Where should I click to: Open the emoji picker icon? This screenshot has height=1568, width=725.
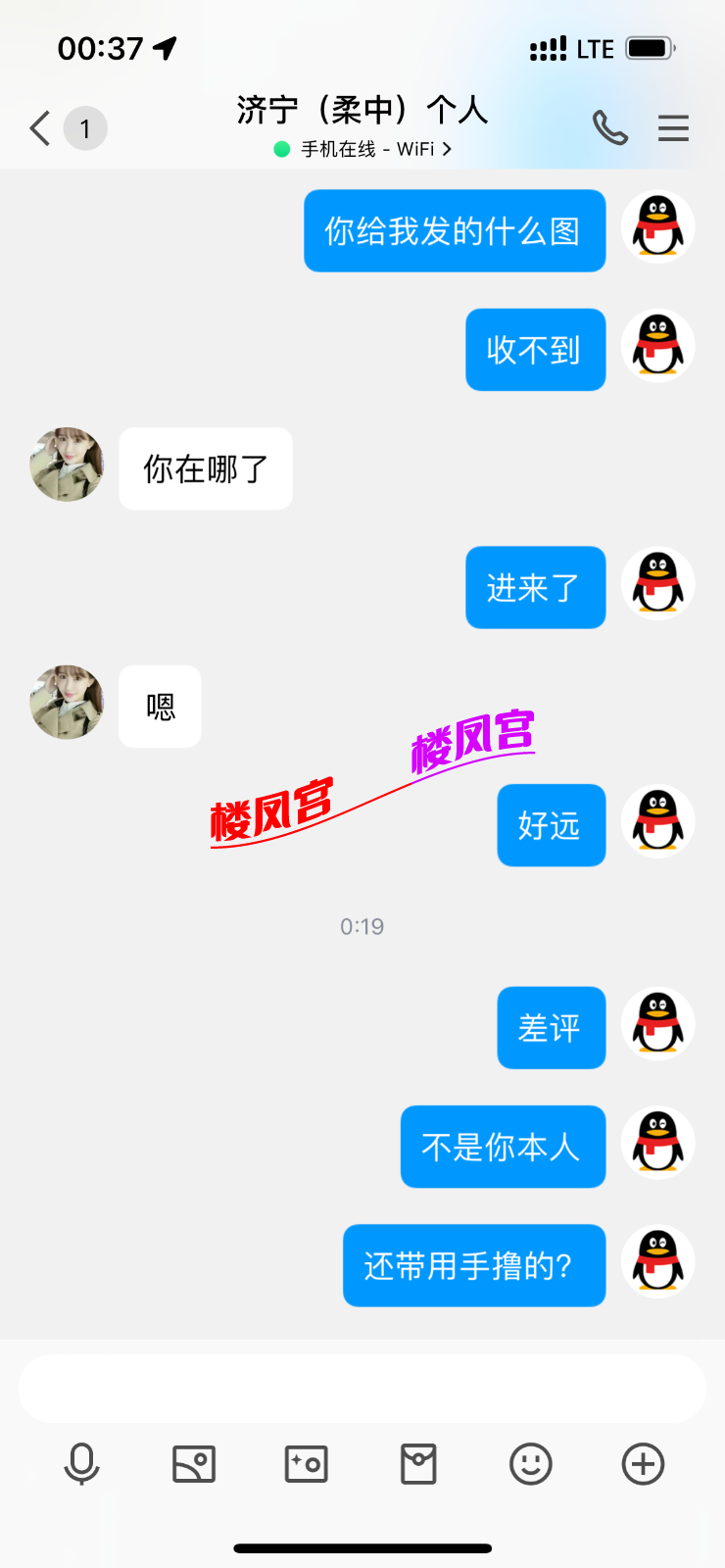[530, 1464]
